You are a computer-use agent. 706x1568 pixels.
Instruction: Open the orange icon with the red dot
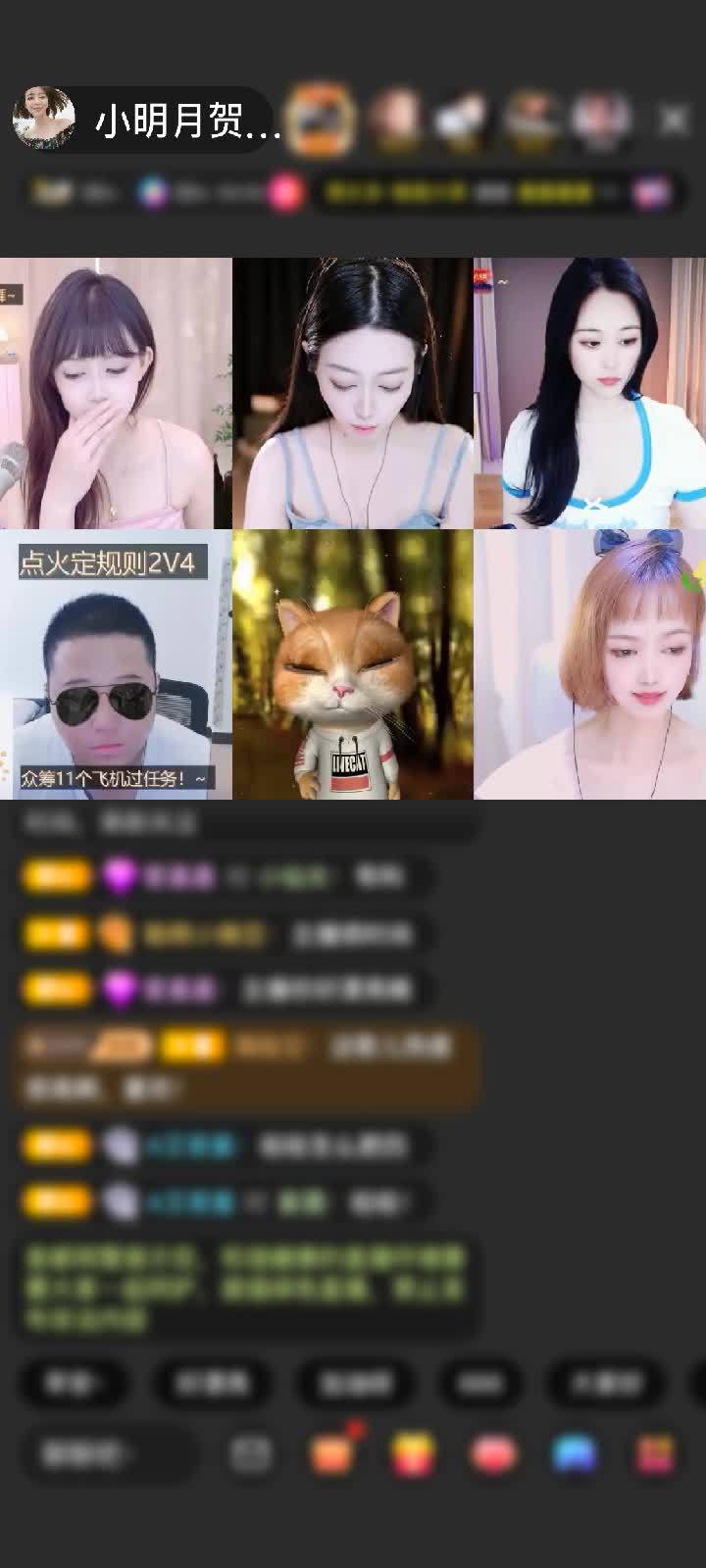pyautogui.click(x=333, y=1454)
